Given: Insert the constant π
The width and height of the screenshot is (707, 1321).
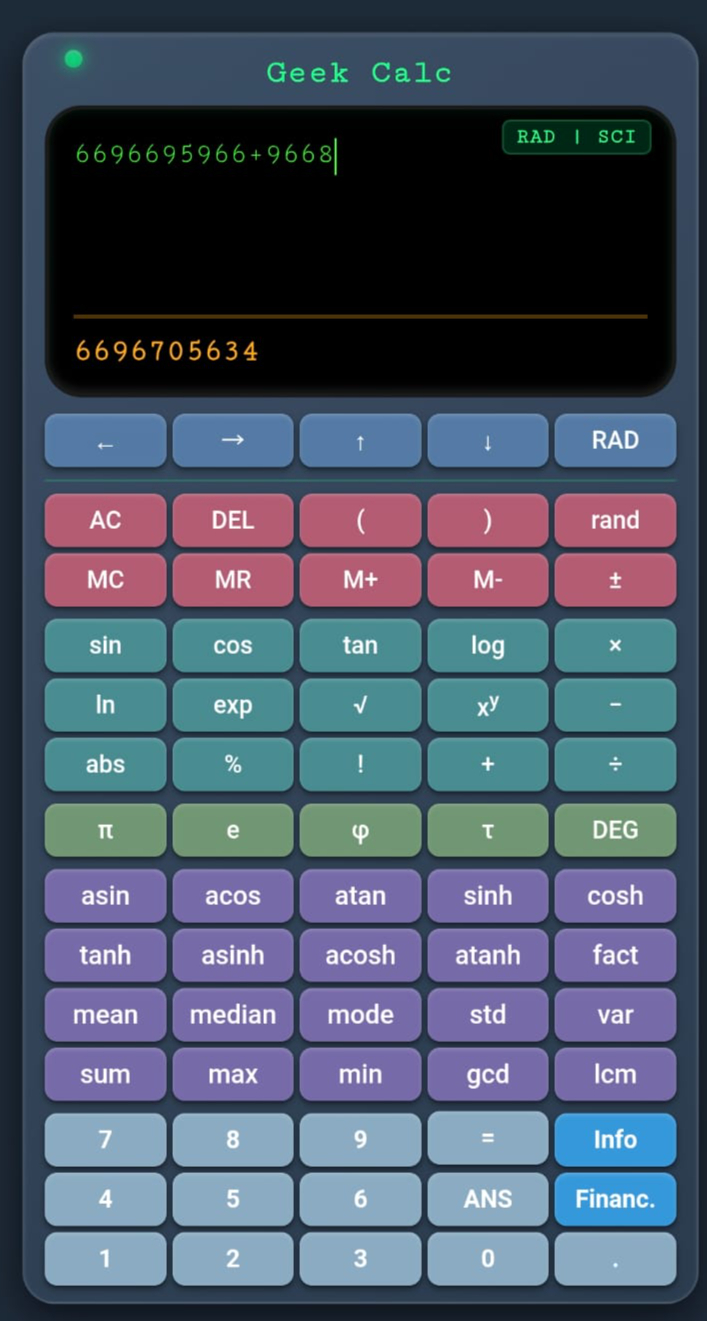Looking at the screenshot, I should pos(105,830).
